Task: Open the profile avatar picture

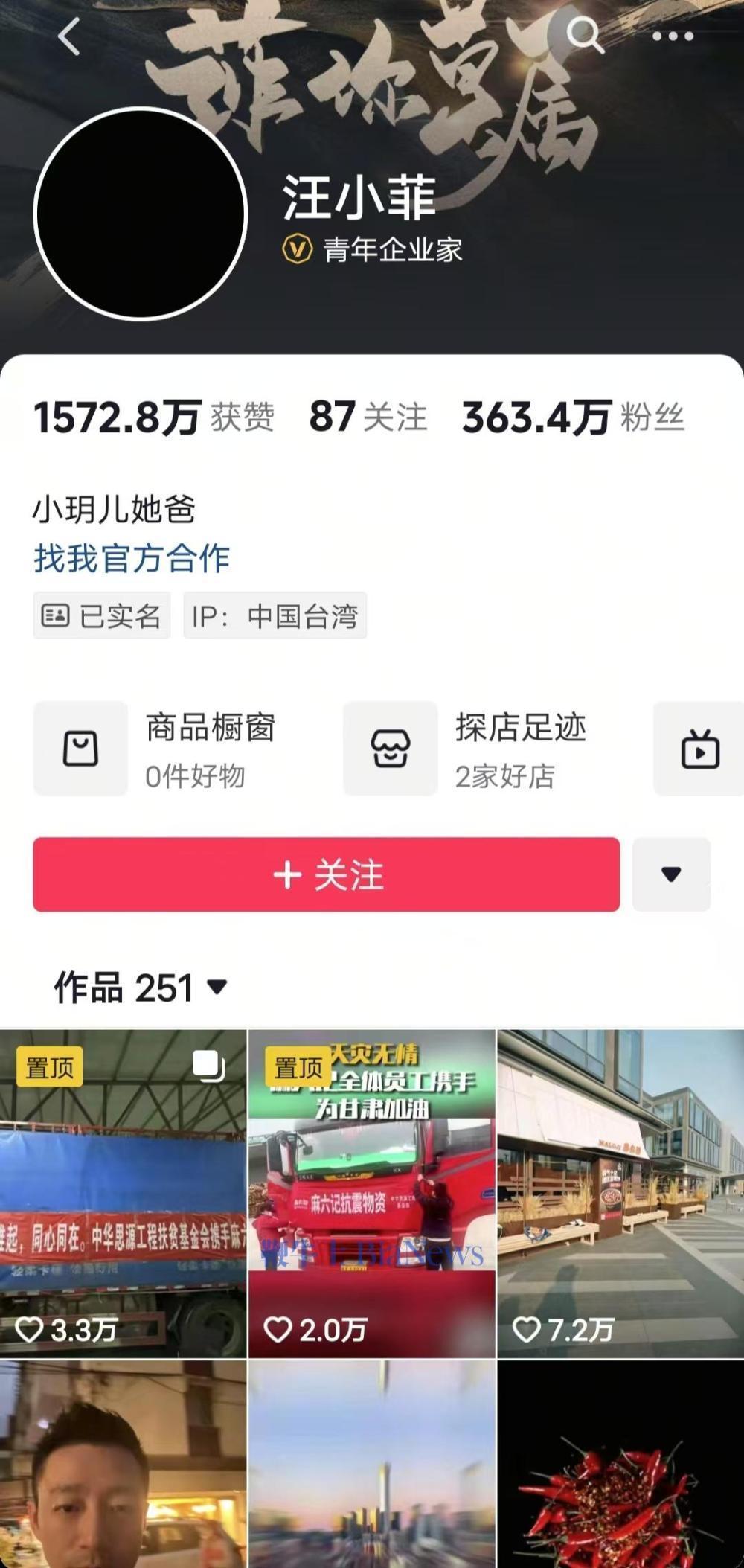Action: tap(141, 214)
